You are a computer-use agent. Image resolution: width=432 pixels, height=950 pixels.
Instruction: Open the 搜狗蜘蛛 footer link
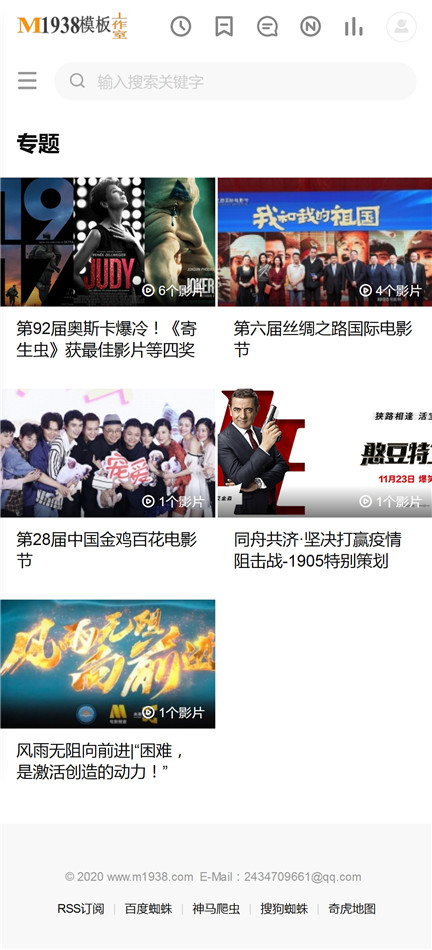pos(284,909)
